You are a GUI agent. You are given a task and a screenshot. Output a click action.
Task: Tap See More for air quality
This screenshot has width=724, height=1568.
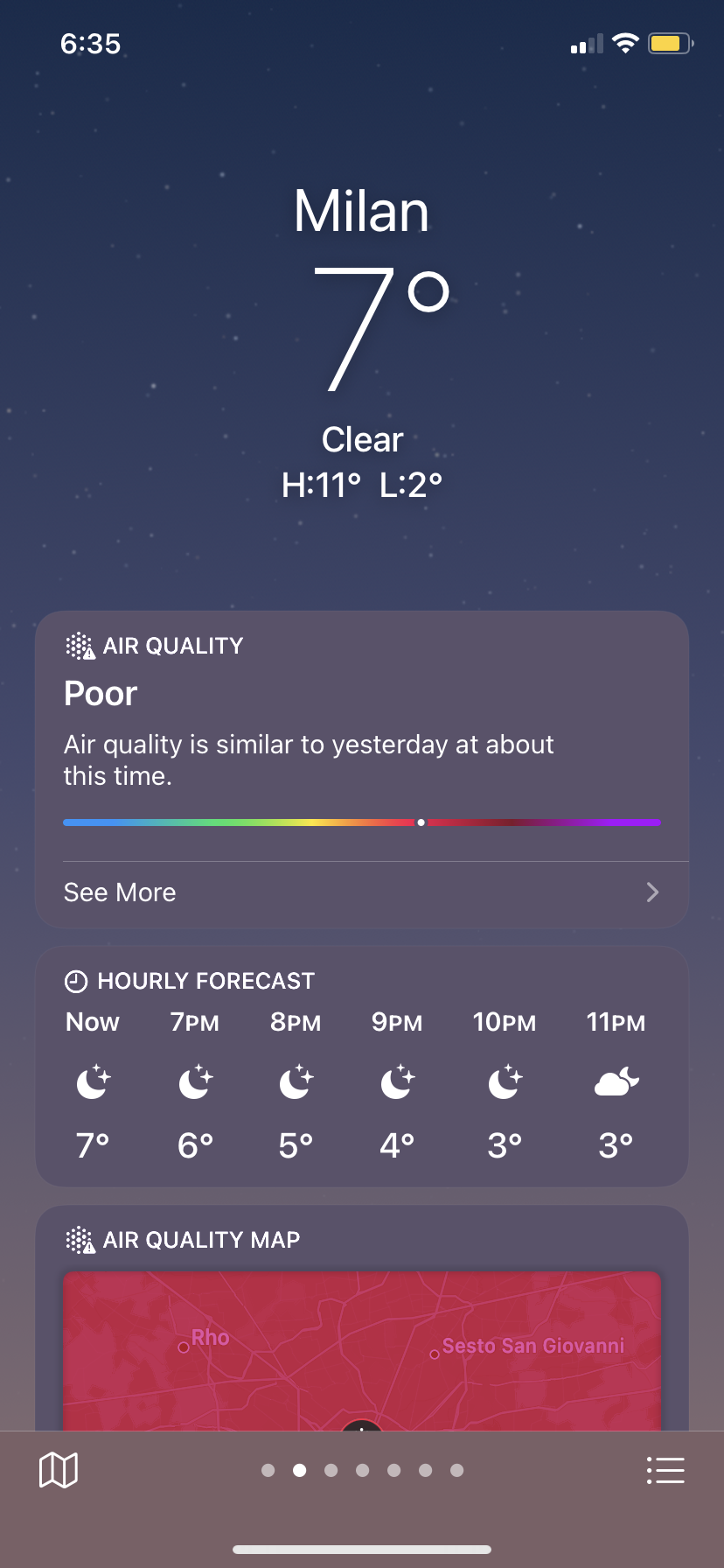pos(362,892)
